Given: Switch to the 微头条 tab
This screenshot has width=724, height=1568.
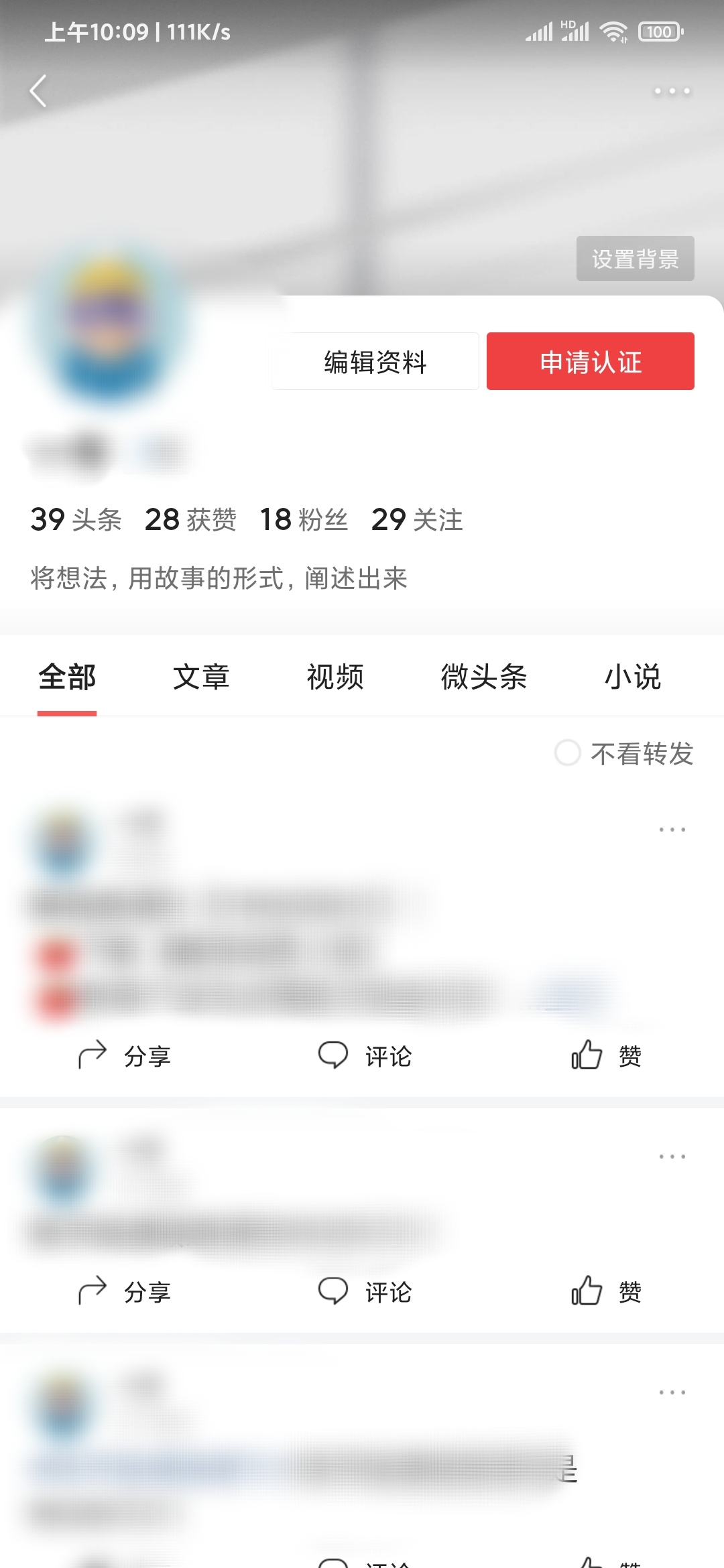Looking at the screenshot, I should coord(483,677).
